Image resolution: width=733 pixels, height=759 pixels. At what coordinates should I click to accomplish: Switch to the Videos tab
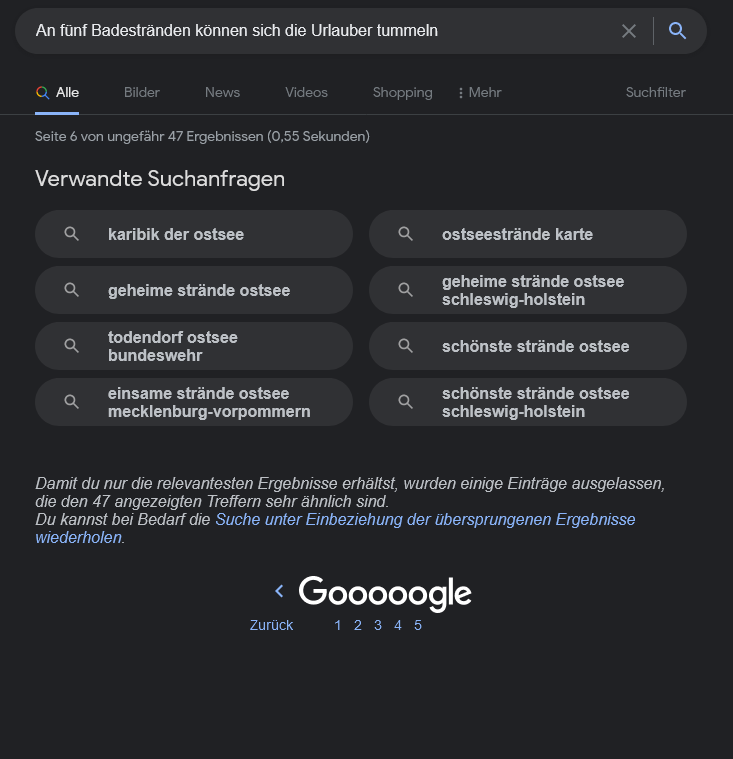tap(306, 92)
